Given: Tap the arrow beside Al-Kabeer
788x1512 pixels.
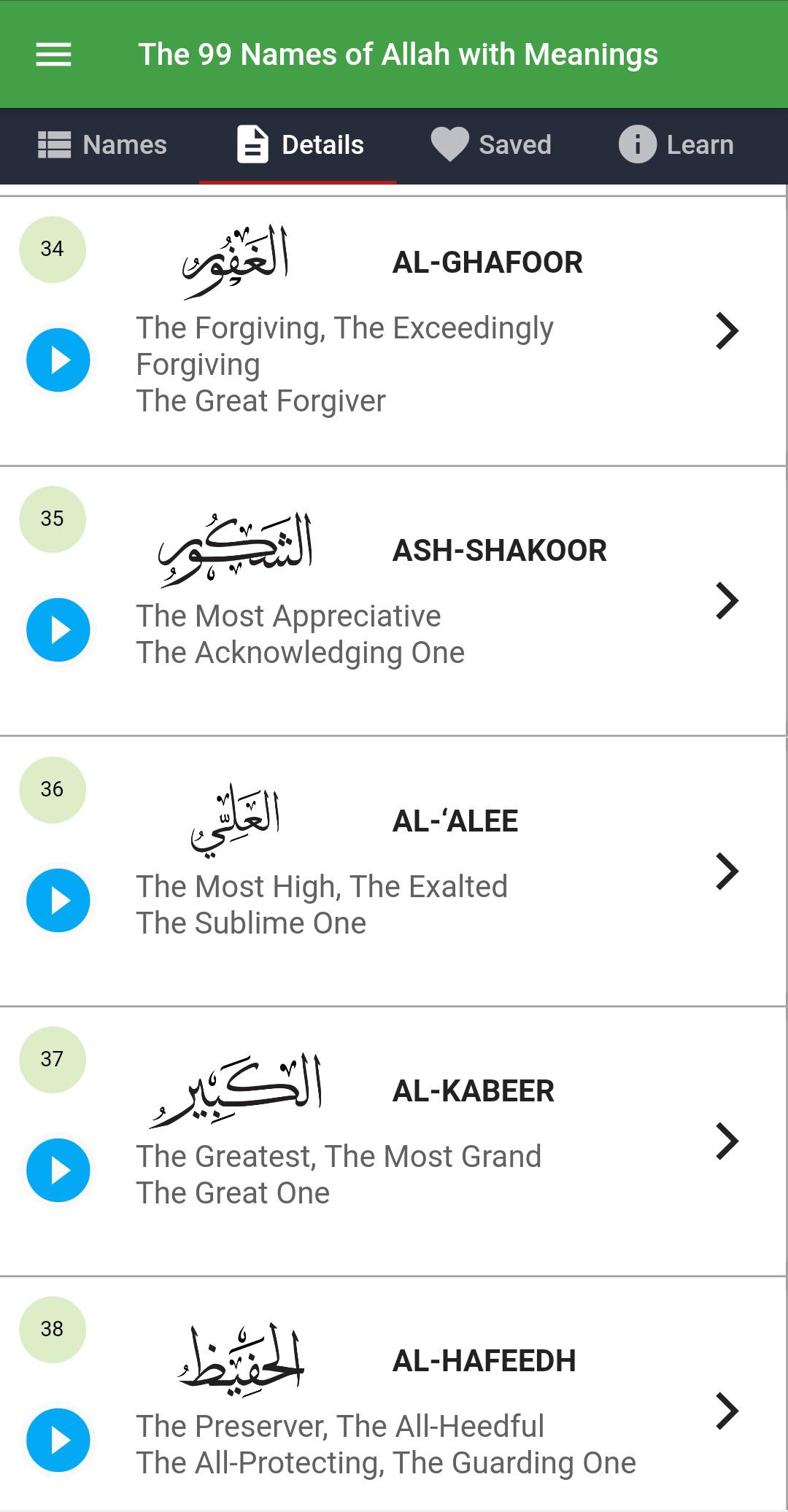Looking at the screenshot, I should point(727,1141).
